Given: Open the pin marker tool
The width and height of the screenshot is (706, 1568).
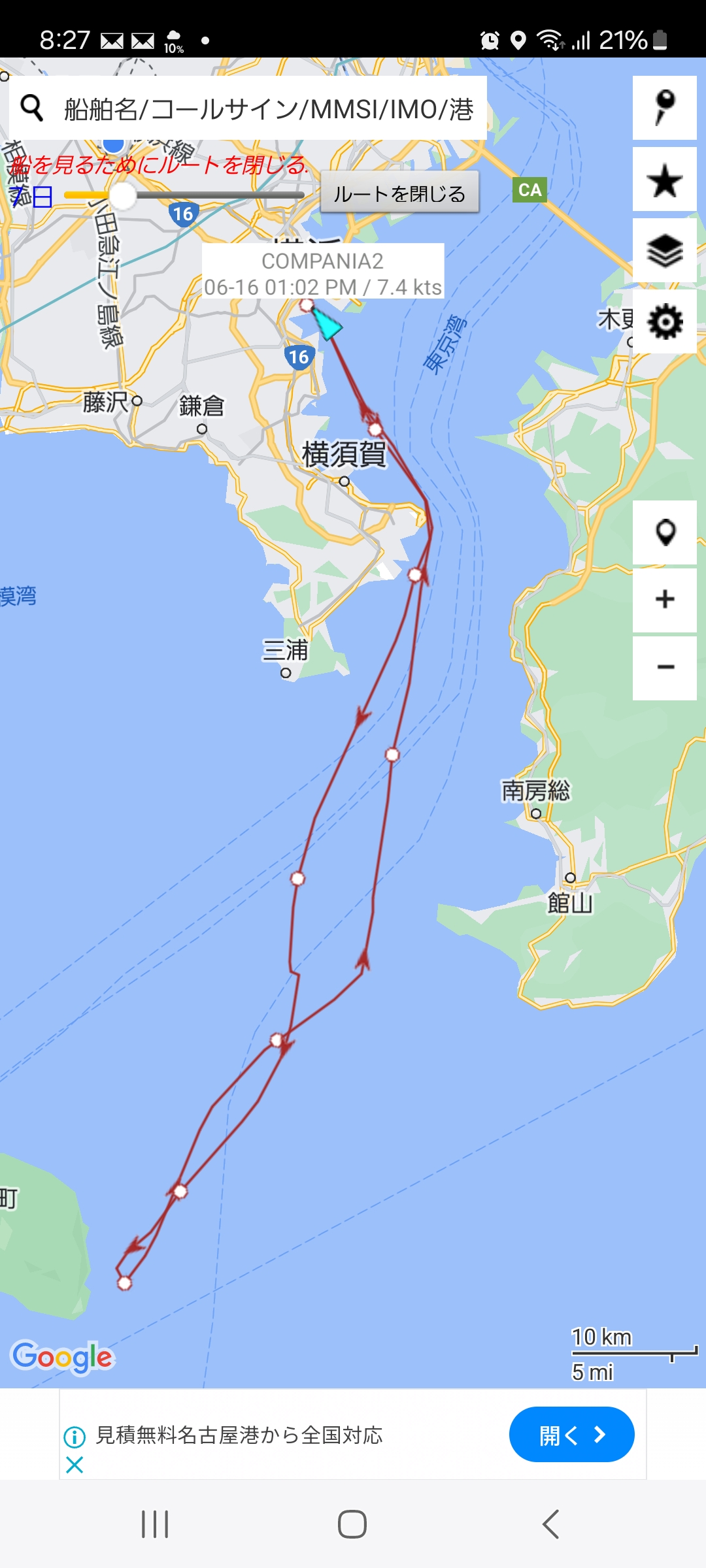Looking at the screenshot, I should 665,108.
